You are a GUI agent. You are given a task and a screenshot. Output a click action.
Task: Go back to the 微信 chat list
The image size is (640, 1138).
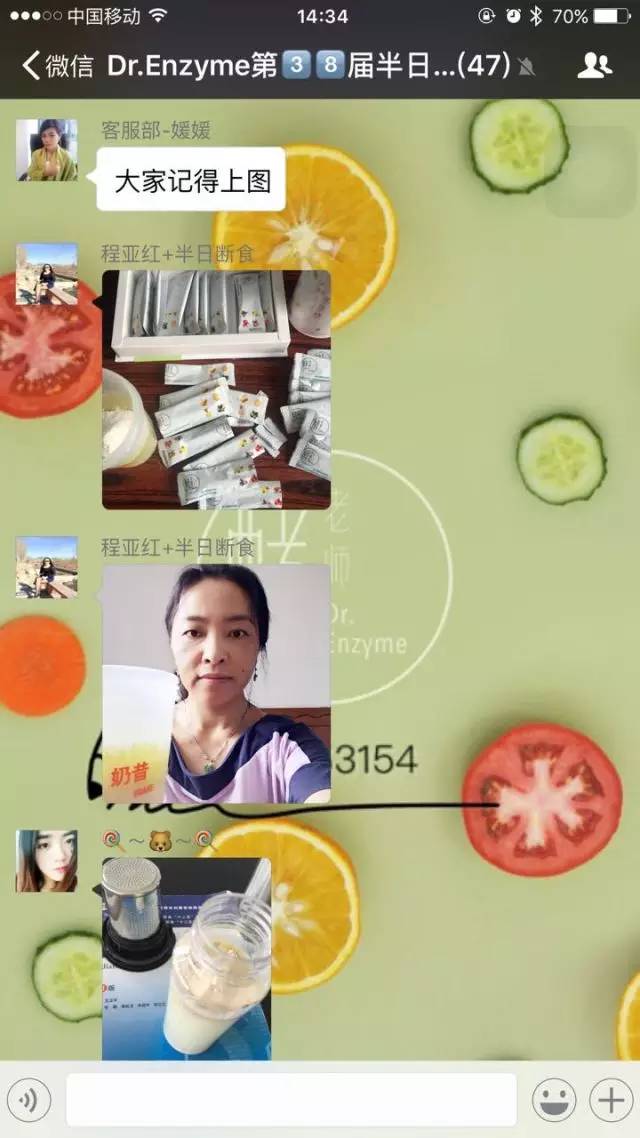58,67
